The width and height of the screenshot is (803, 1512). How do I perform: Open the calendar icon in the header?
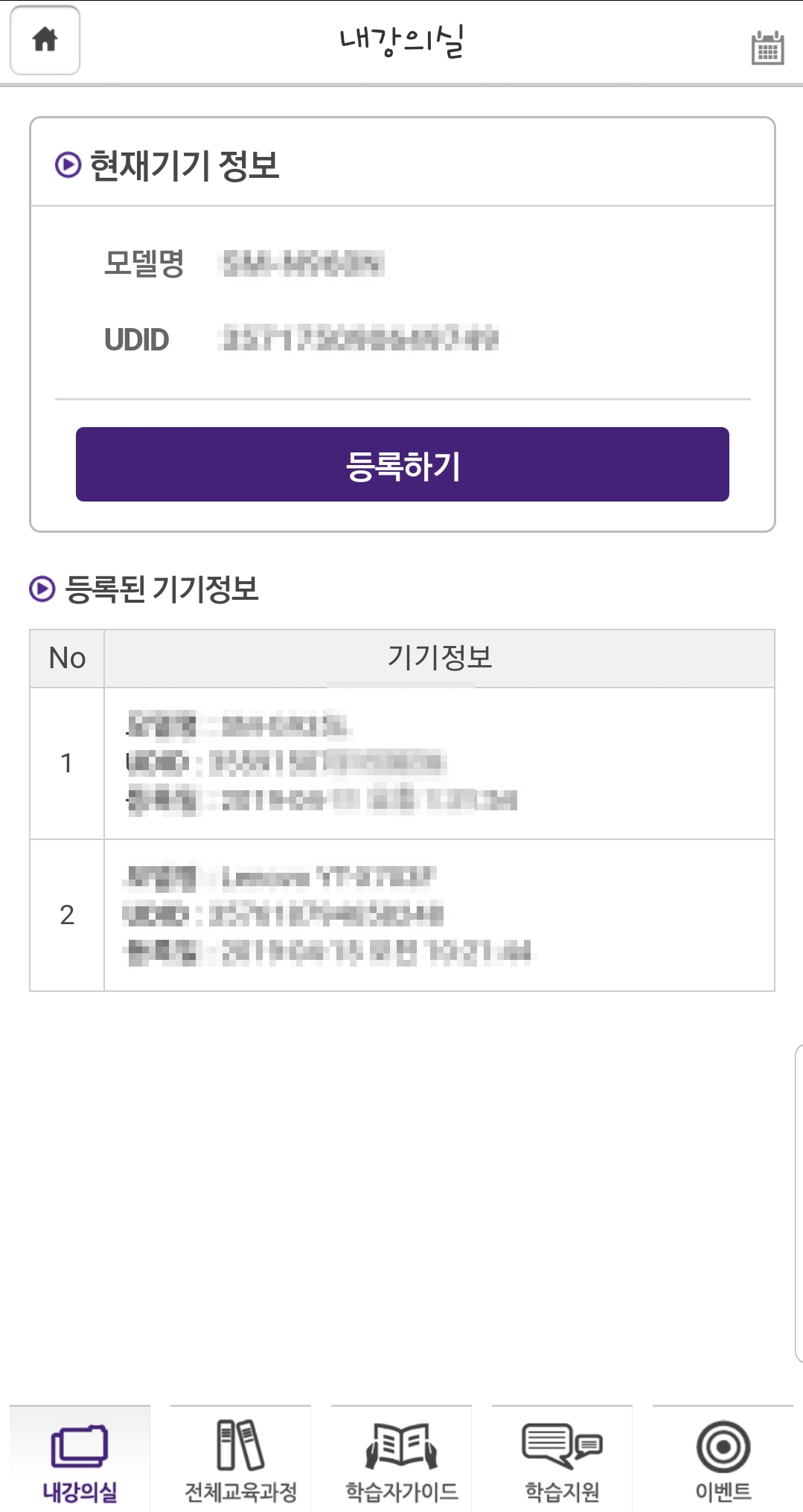pos(767,48)
